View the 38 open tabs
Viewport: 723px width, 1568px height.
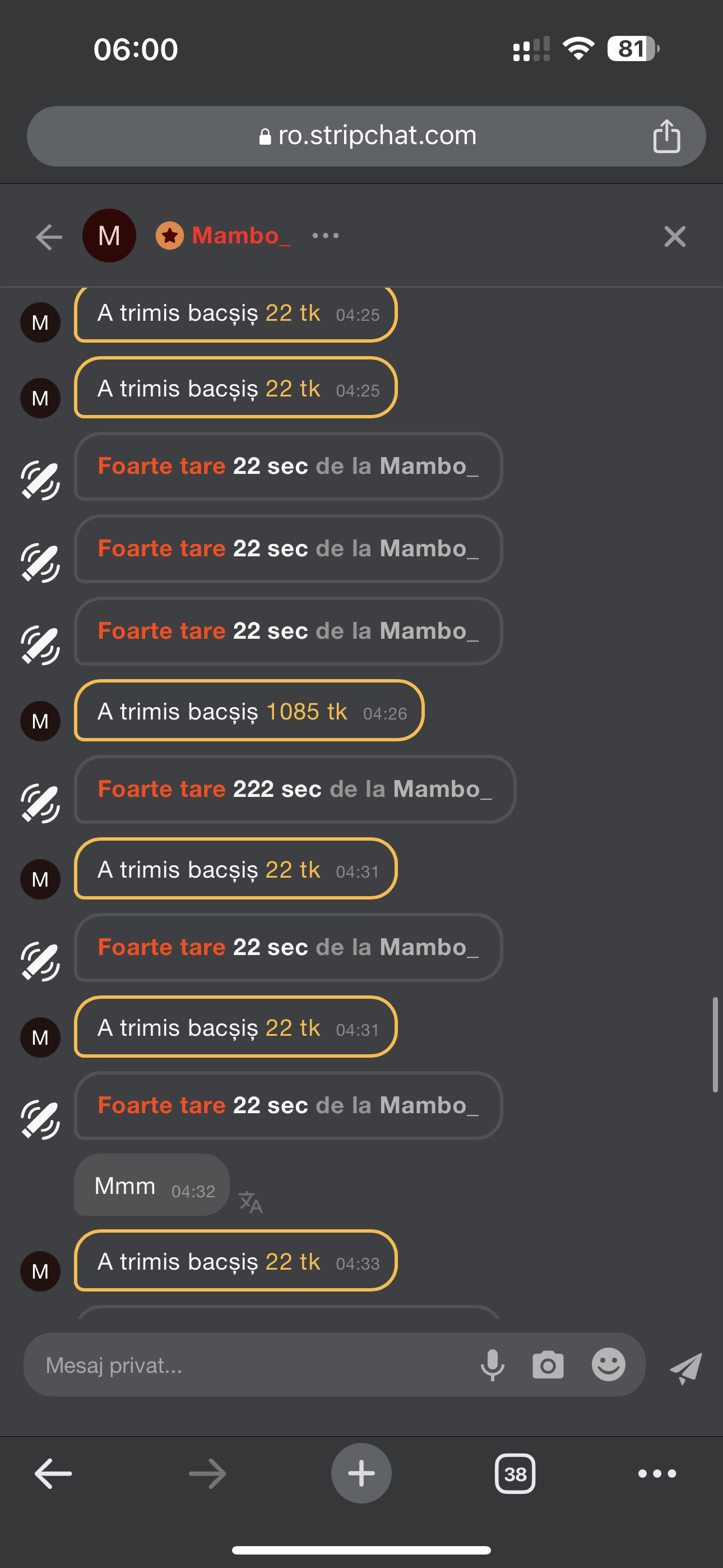pyautogui.click(x=515, y=1474)
